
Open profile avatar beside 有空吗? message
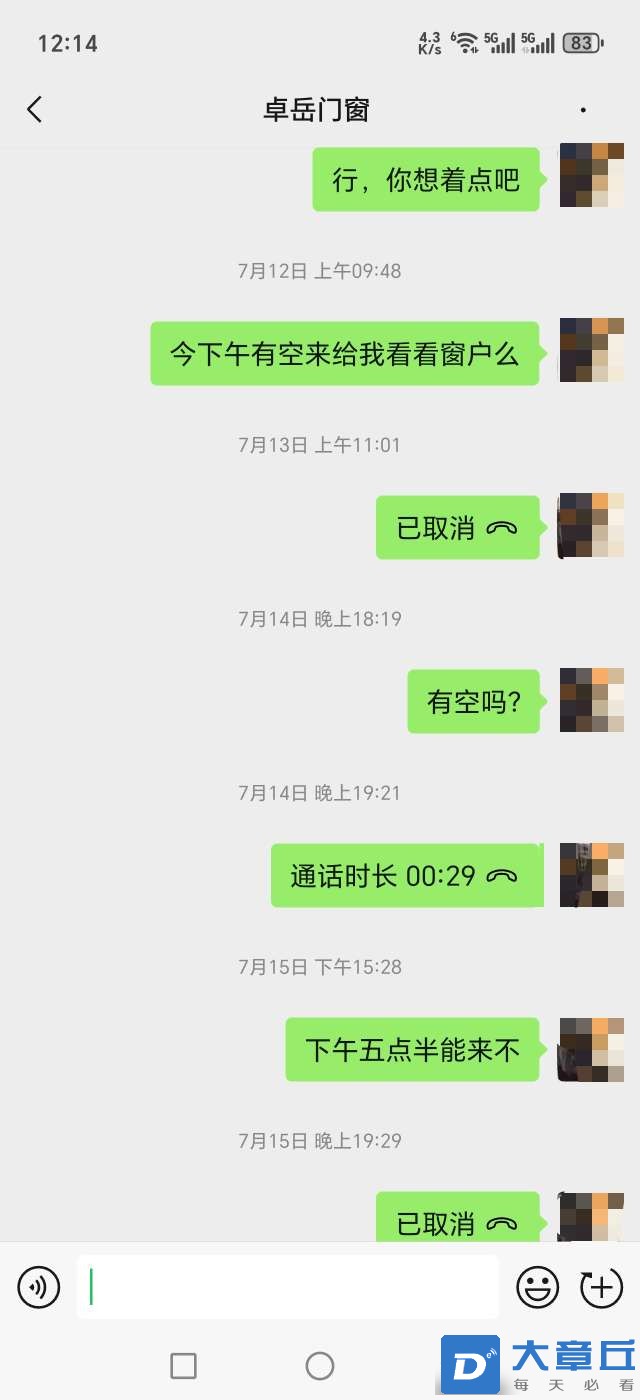[x=591, y=700]
